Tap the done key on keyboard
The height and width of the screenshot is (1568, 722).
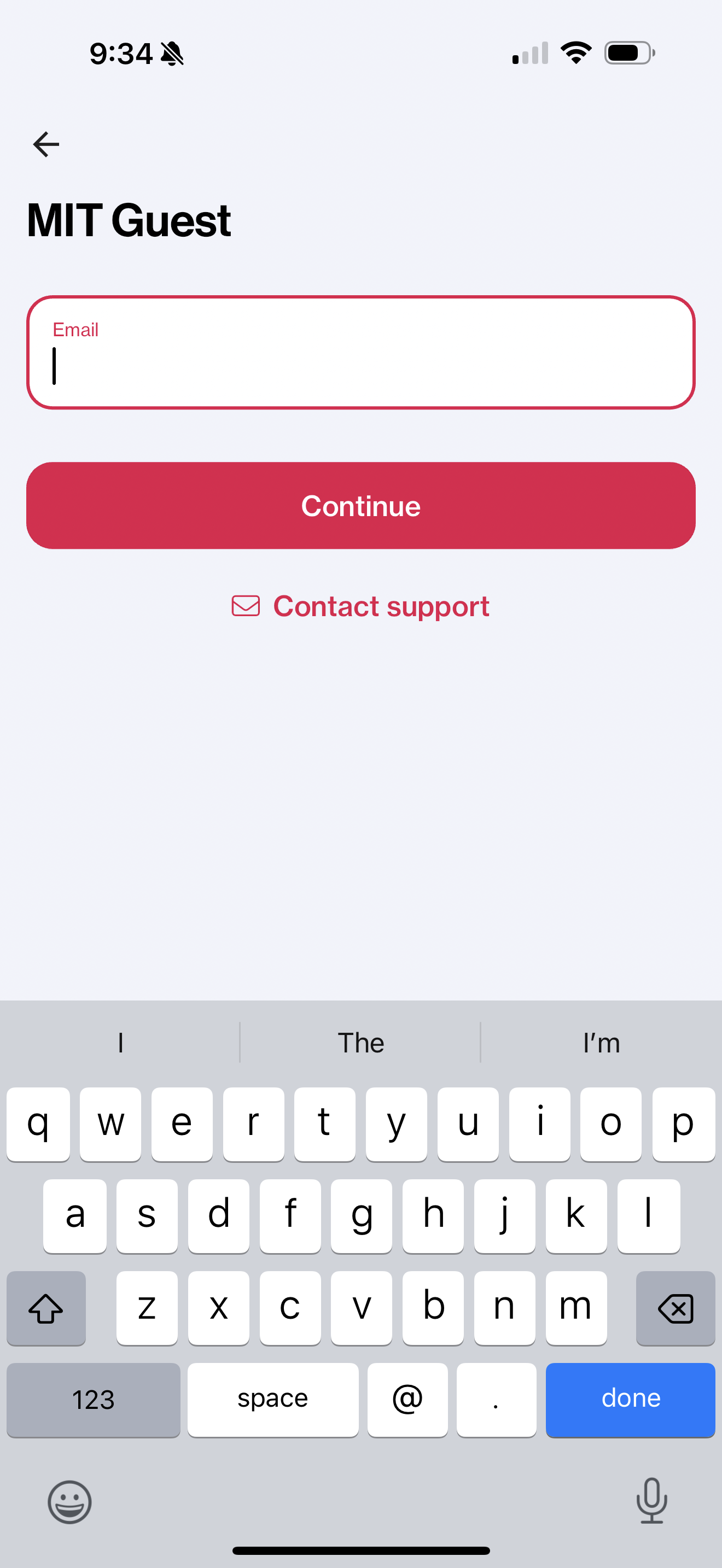pos(630,1400)
